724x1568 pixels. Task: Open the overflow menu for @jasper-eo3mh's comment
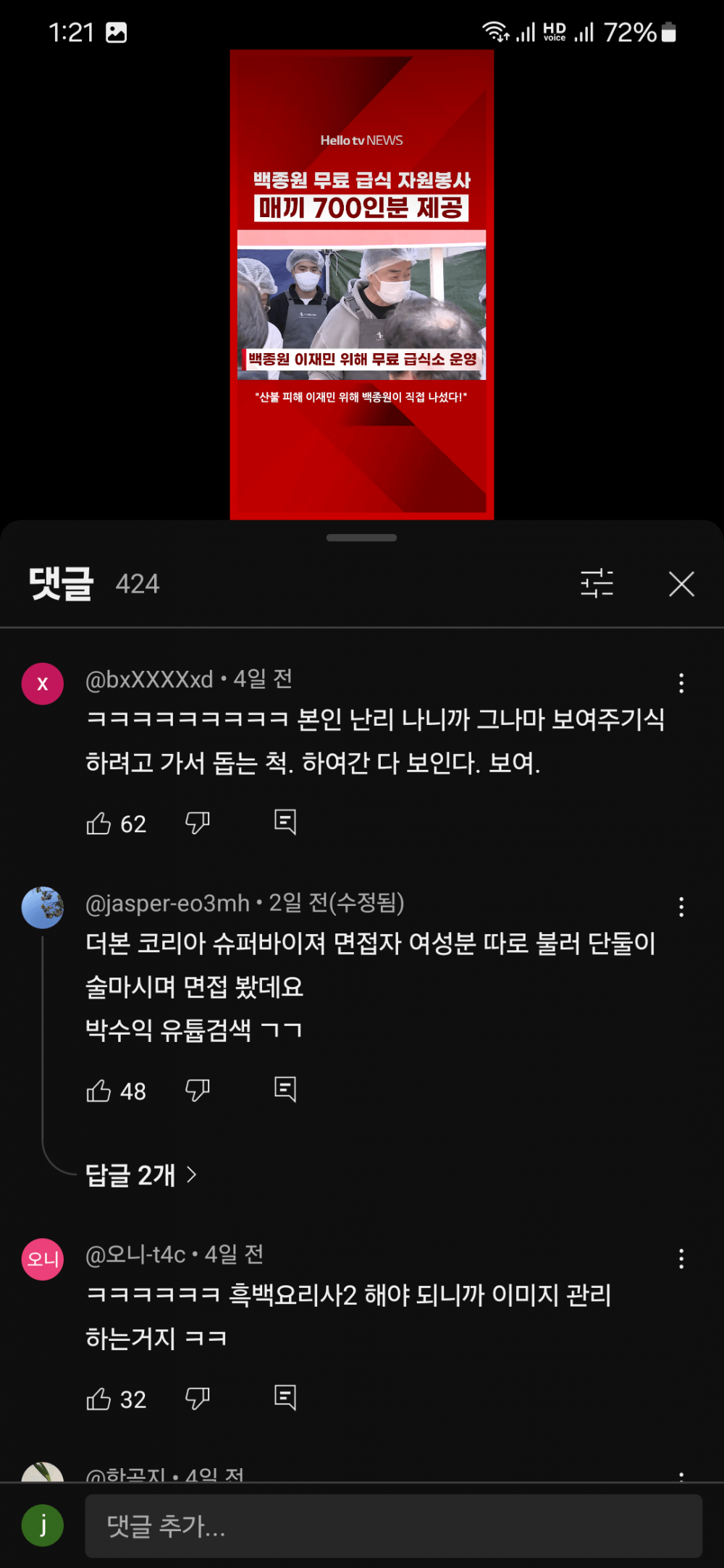681,907
